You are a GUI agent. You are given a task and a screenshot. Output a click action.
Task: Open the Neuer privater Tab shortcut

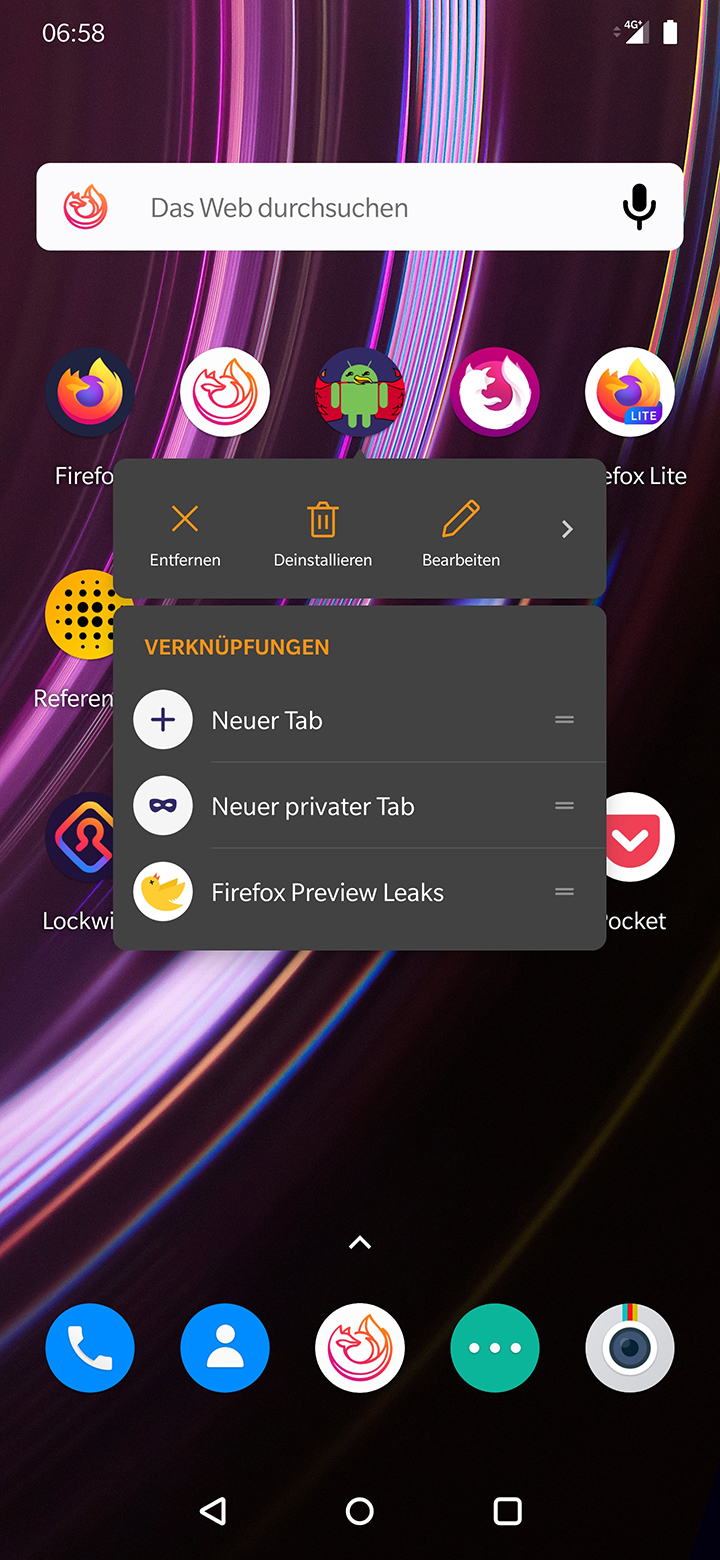pyautogui.click(x=360, y=806)
